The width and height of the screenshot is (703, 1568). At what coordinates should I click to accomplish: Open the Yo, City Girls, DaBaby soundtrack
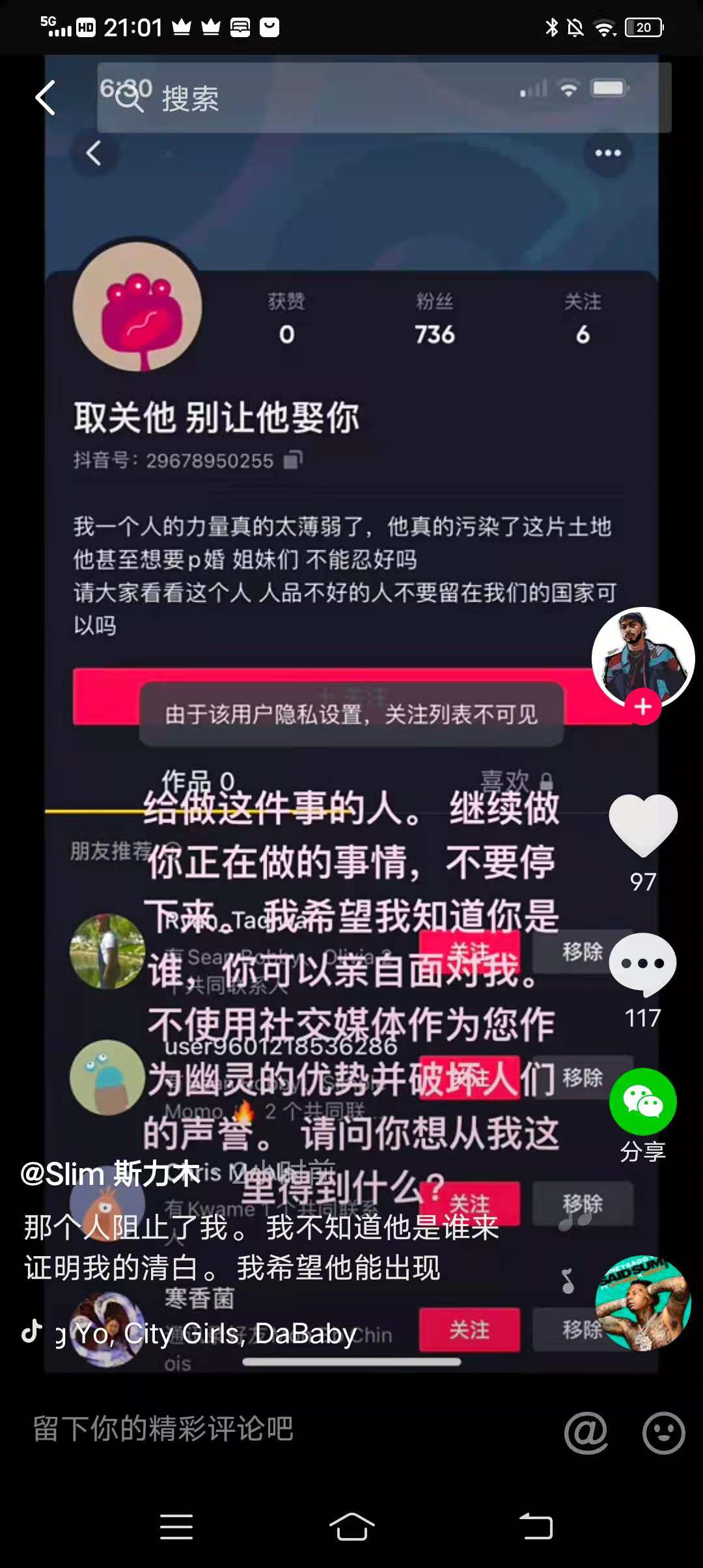click(x=208, y=1333)
